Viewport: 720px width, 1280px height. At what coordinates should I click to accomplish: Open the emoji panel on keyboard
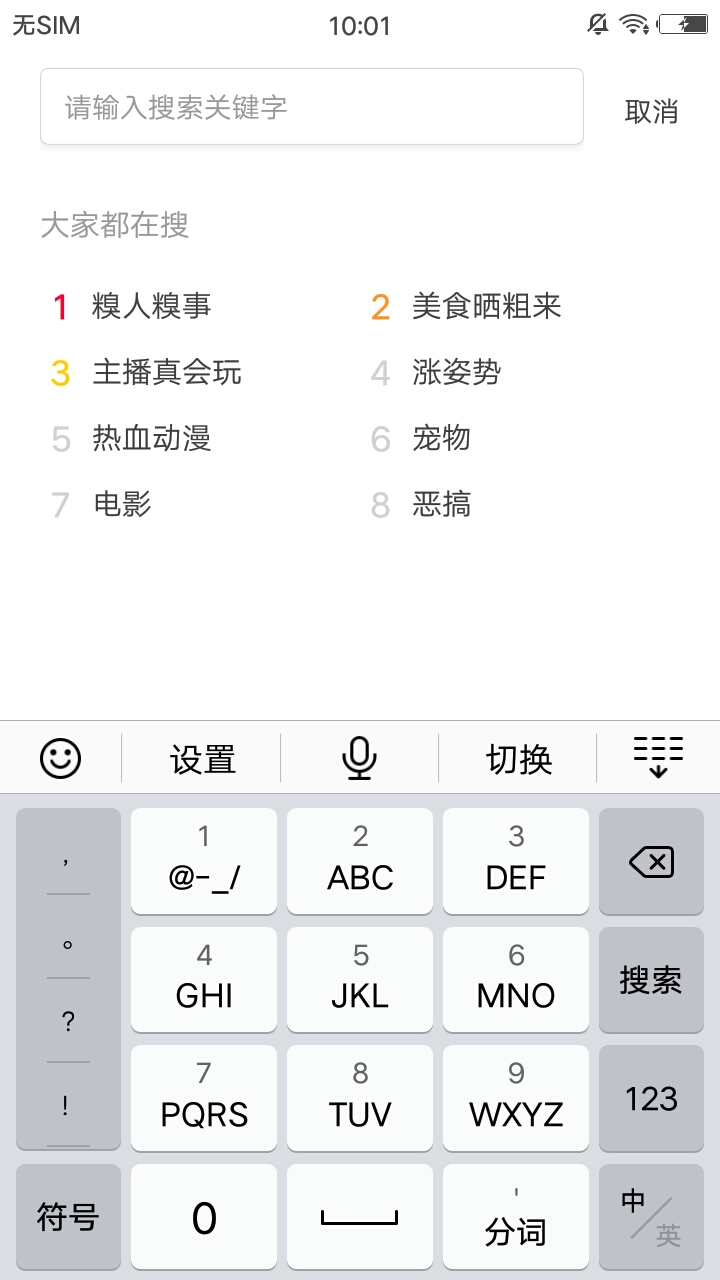tap(60, 758)
